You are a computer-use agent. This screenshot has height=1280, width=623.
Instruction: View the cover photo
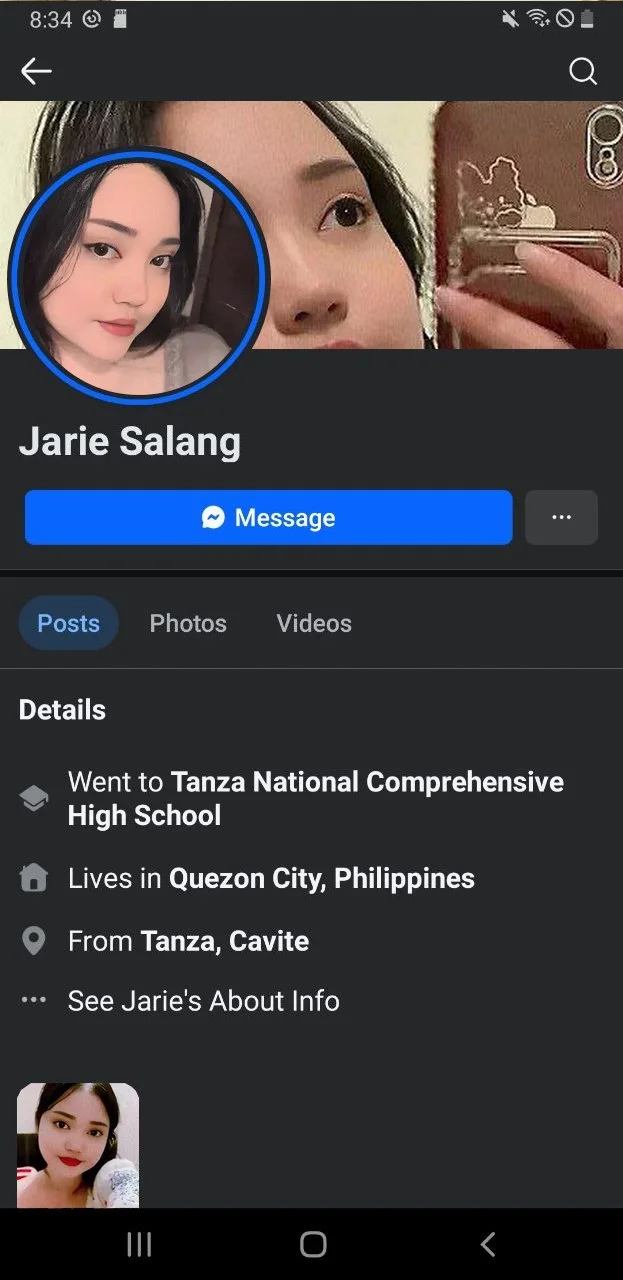(x=440, y=224)
